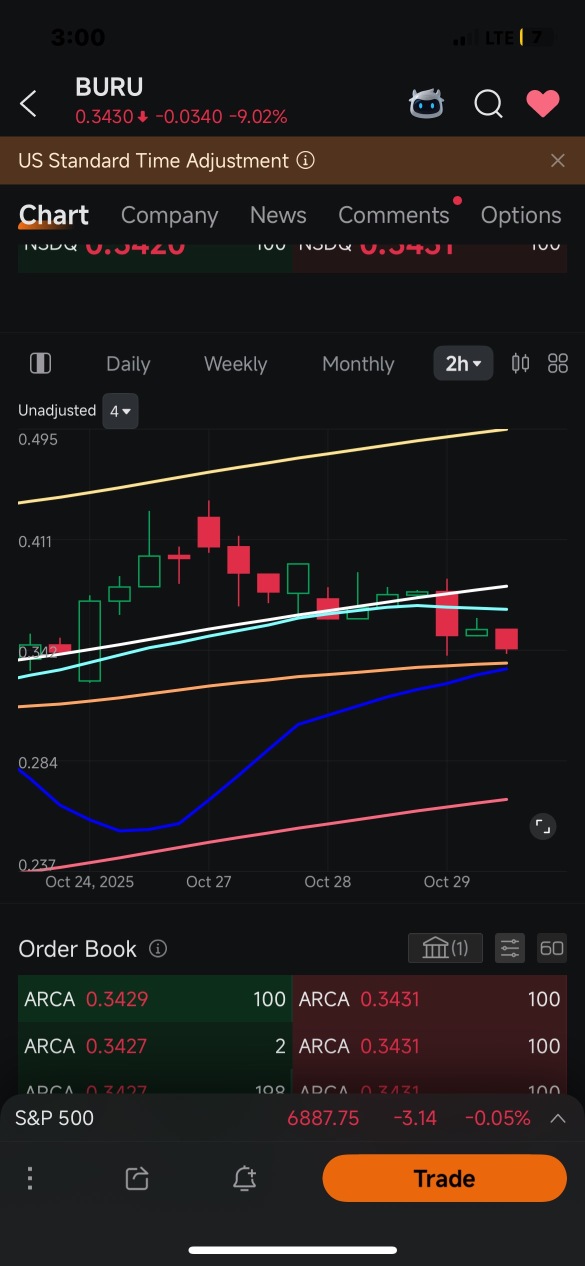Set a price alert with the bell icon
The height and width of the screenshot is (1266, 585).
tap(244, 1178)
